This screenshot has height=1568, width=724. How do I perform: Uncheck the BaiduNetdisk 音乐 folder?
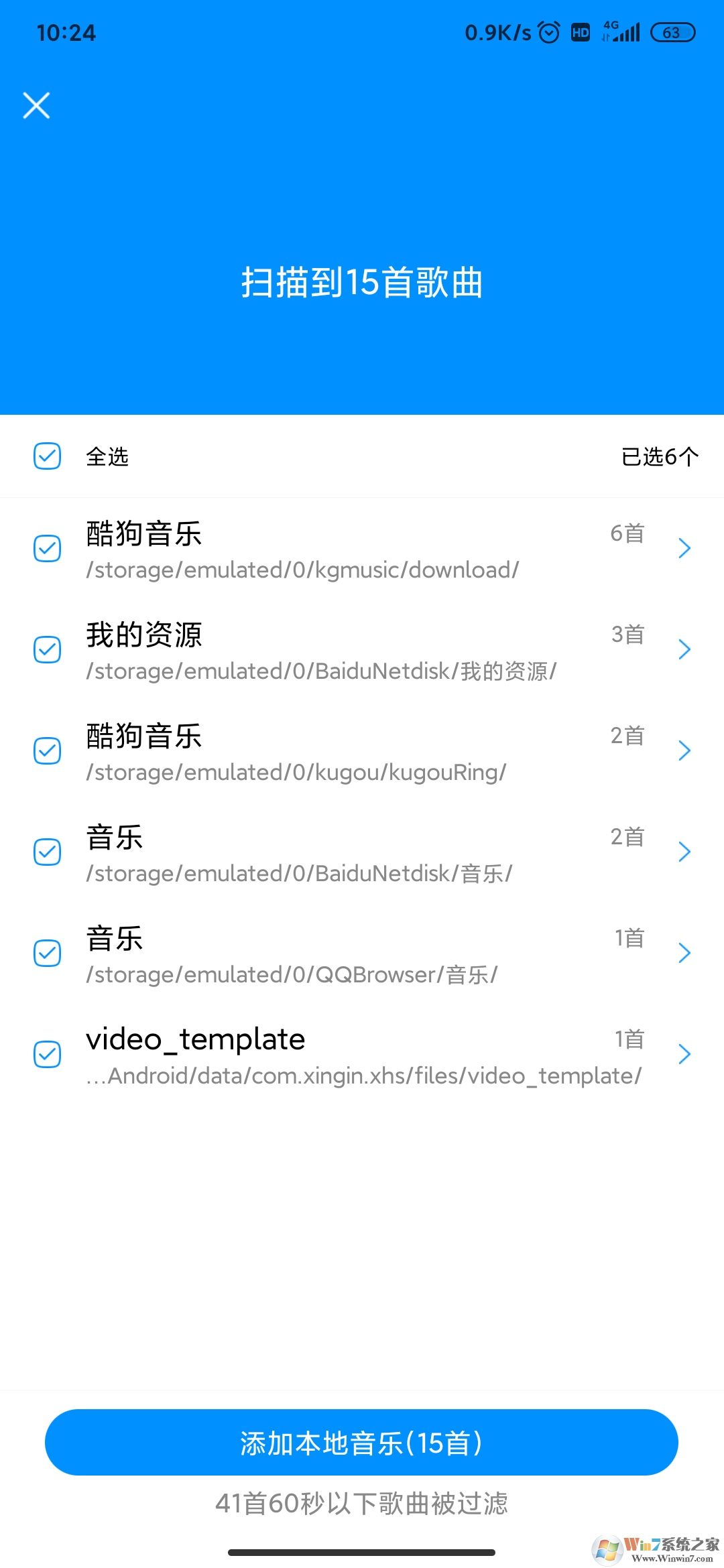click(x=47, y=852)
